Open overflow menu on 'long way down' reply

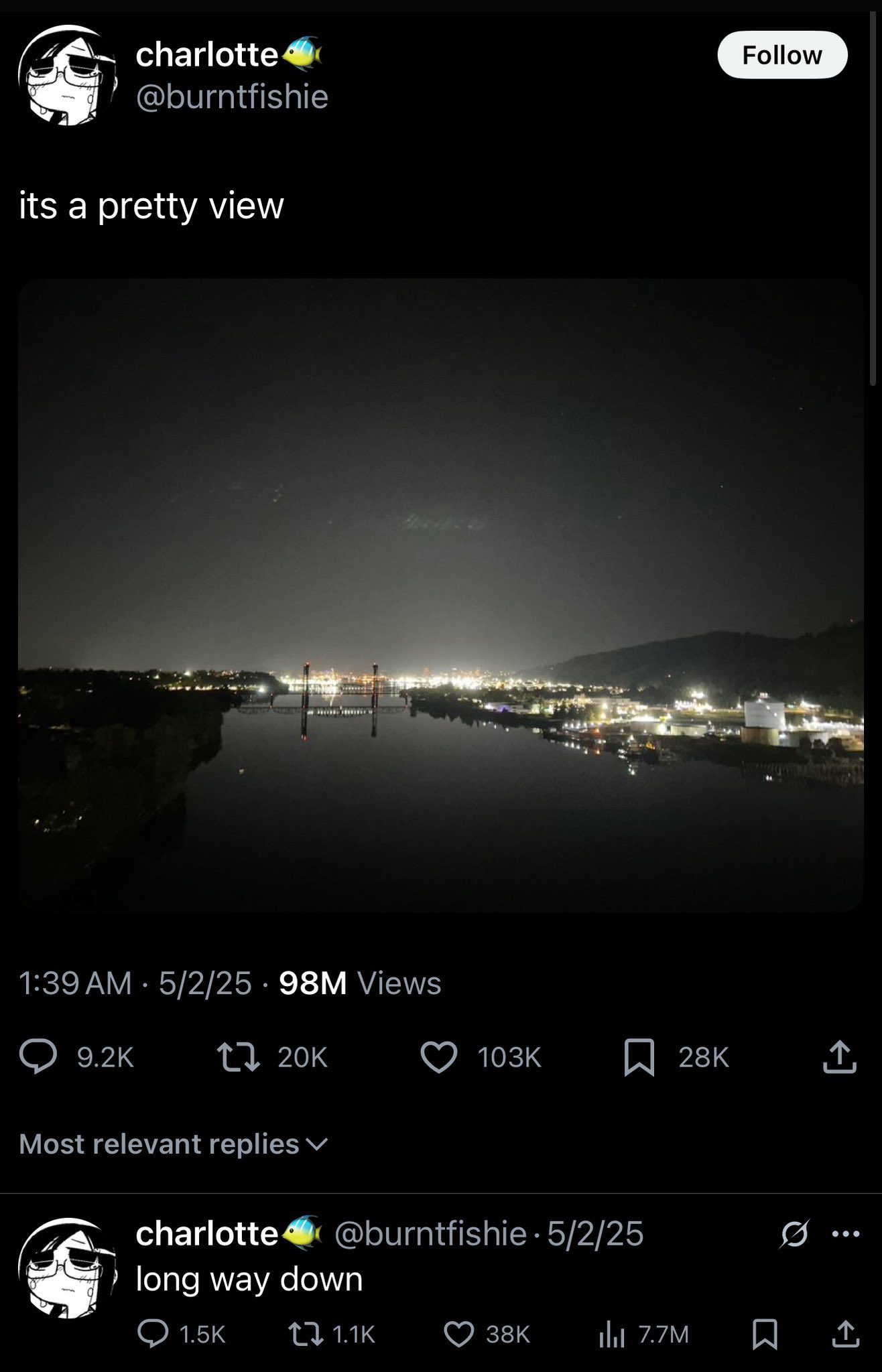tap(845, 1233)
